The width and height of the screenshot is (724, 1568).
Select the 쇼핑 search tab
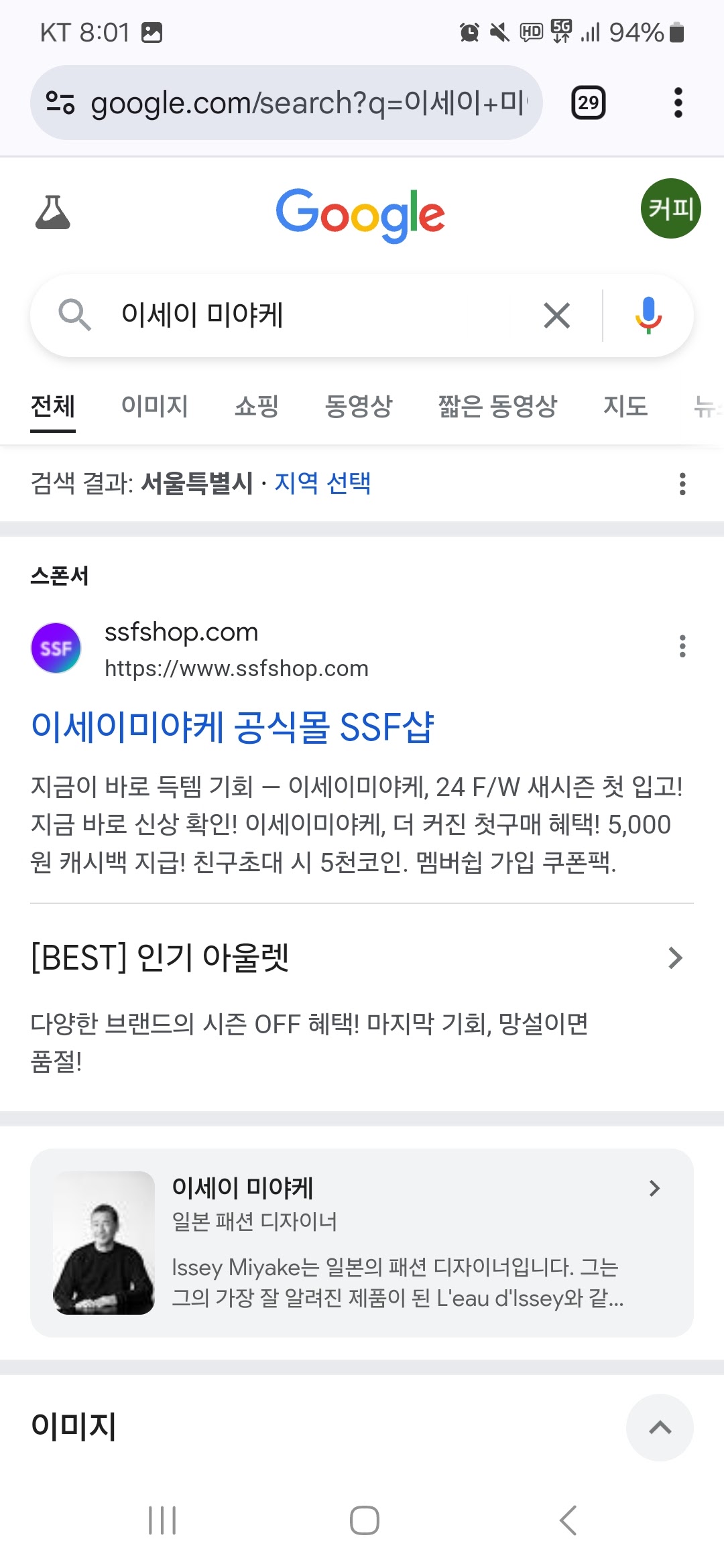(x=258, y=405)
